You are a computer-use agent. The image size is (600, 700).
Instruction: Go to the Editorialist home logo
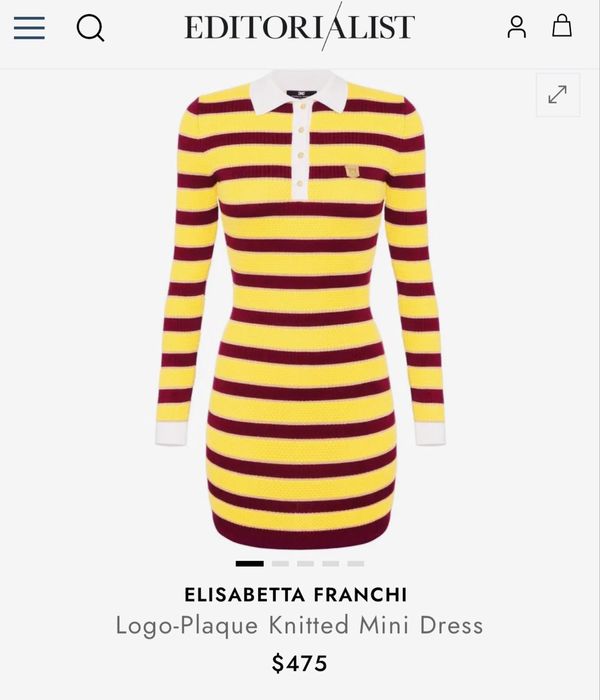(x=299, y=28)
